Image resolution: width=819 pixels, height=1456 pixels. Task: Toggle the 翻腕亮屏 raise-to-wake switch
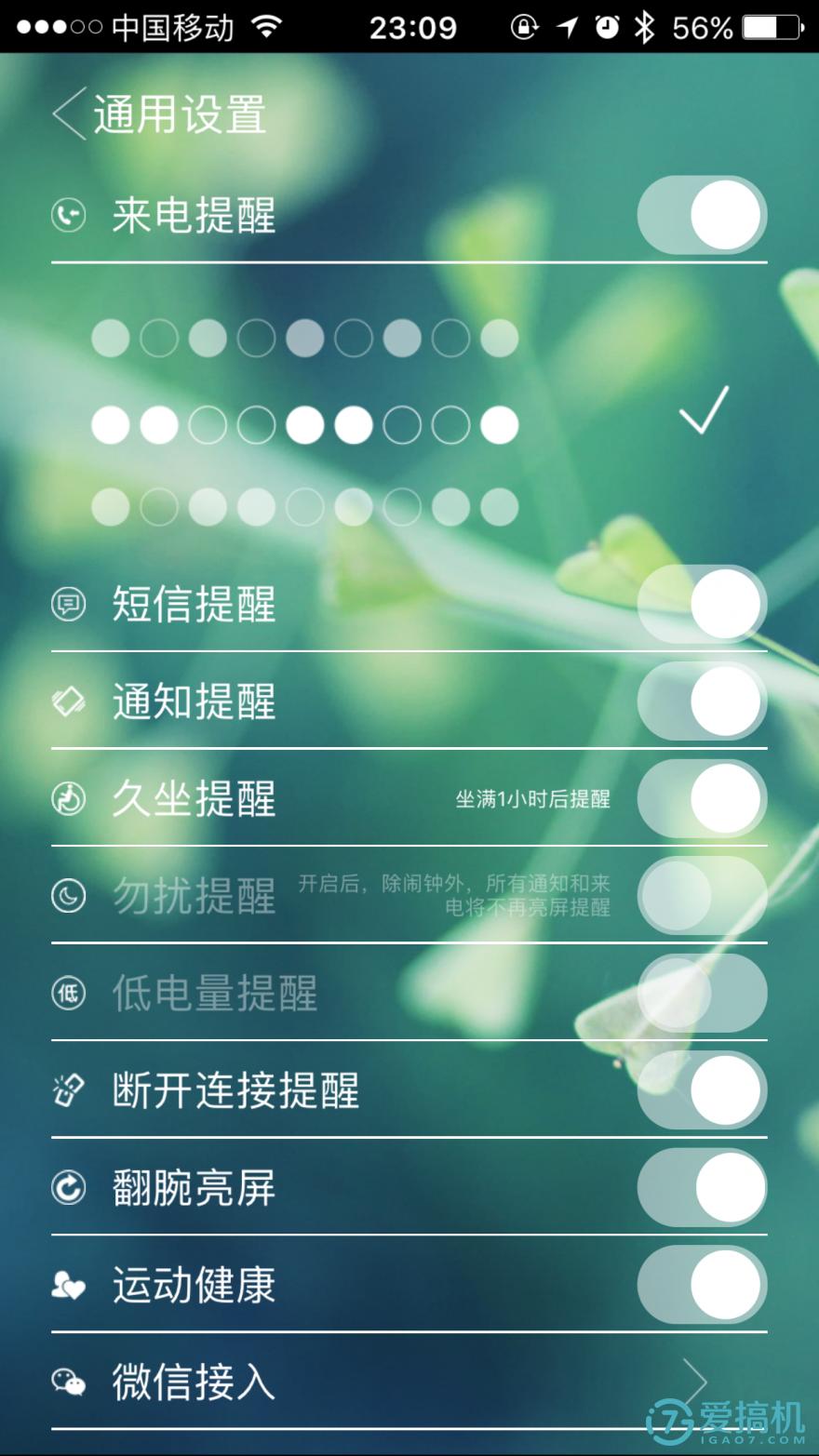(702, 1187)
